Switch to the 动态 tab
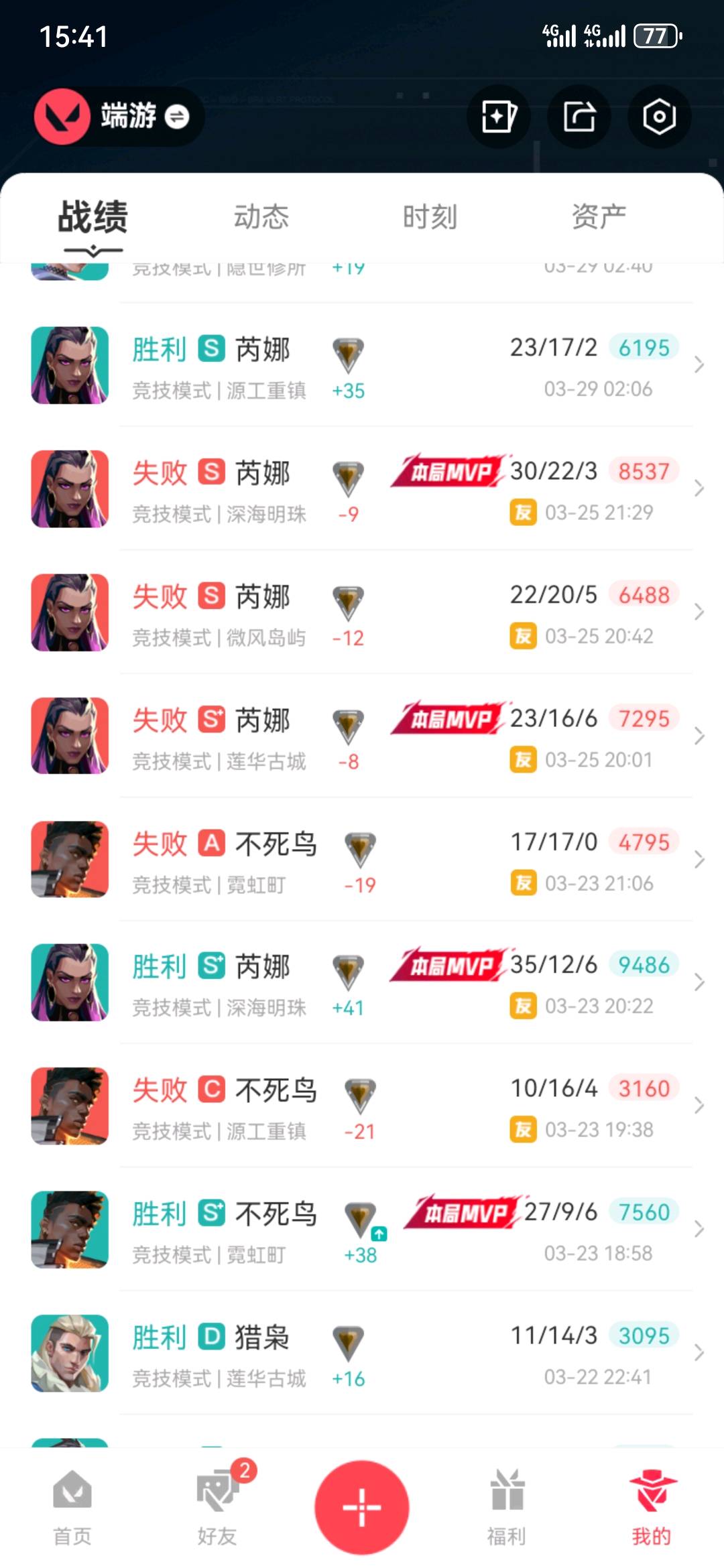Screen dimensions: 724x1568 (x=261, y=217)
